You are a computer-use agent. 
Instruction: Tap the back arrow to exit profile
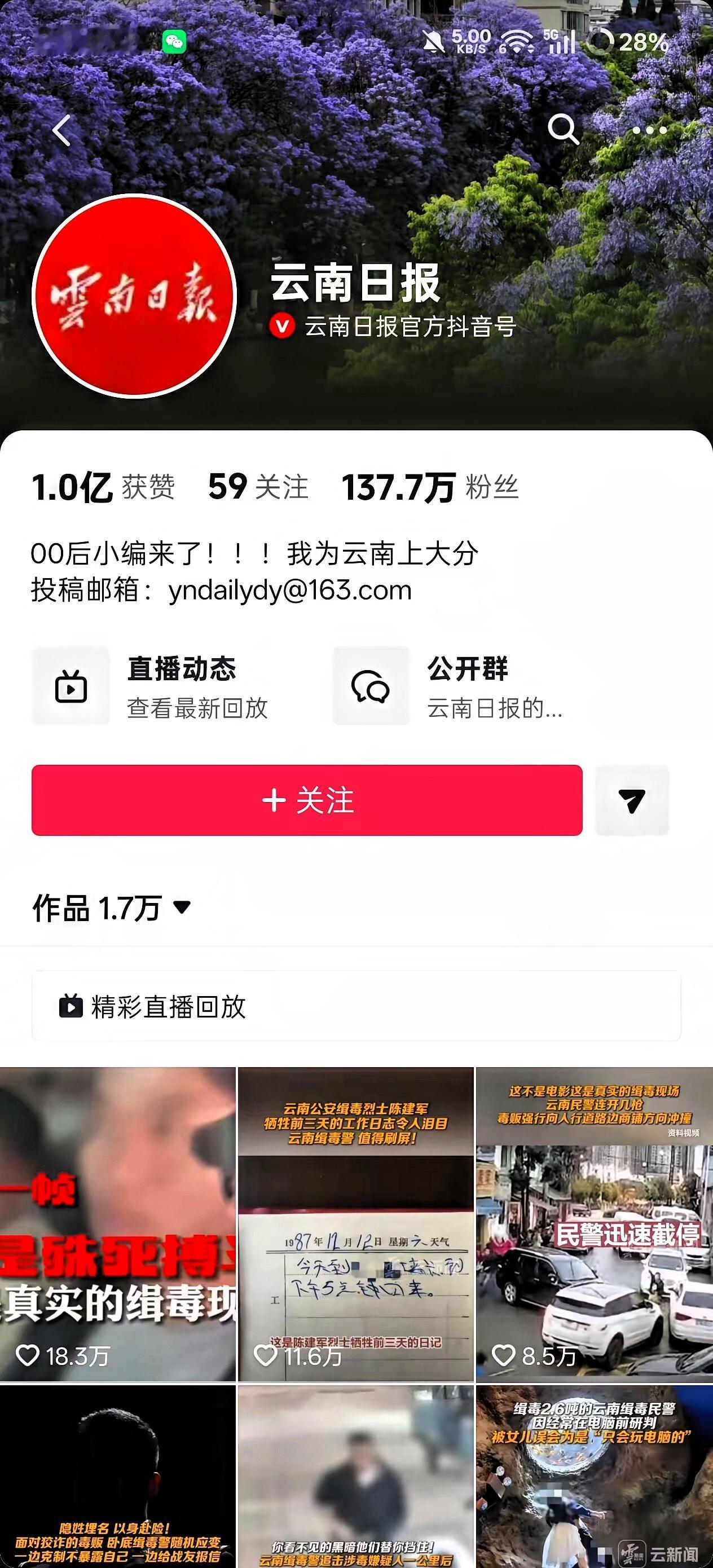61,130
